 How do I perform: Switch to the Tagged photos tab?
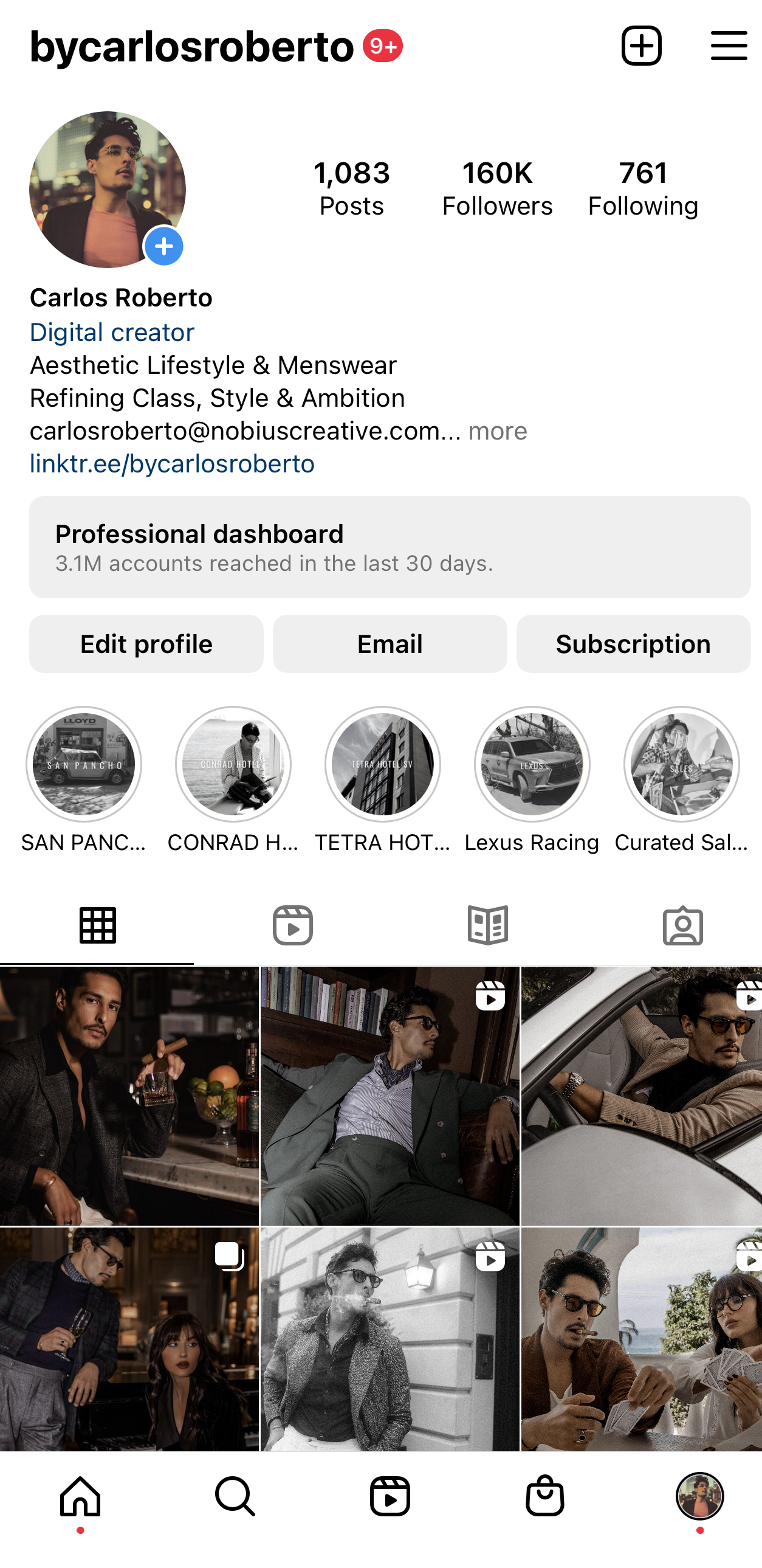[x=683, y=925]
